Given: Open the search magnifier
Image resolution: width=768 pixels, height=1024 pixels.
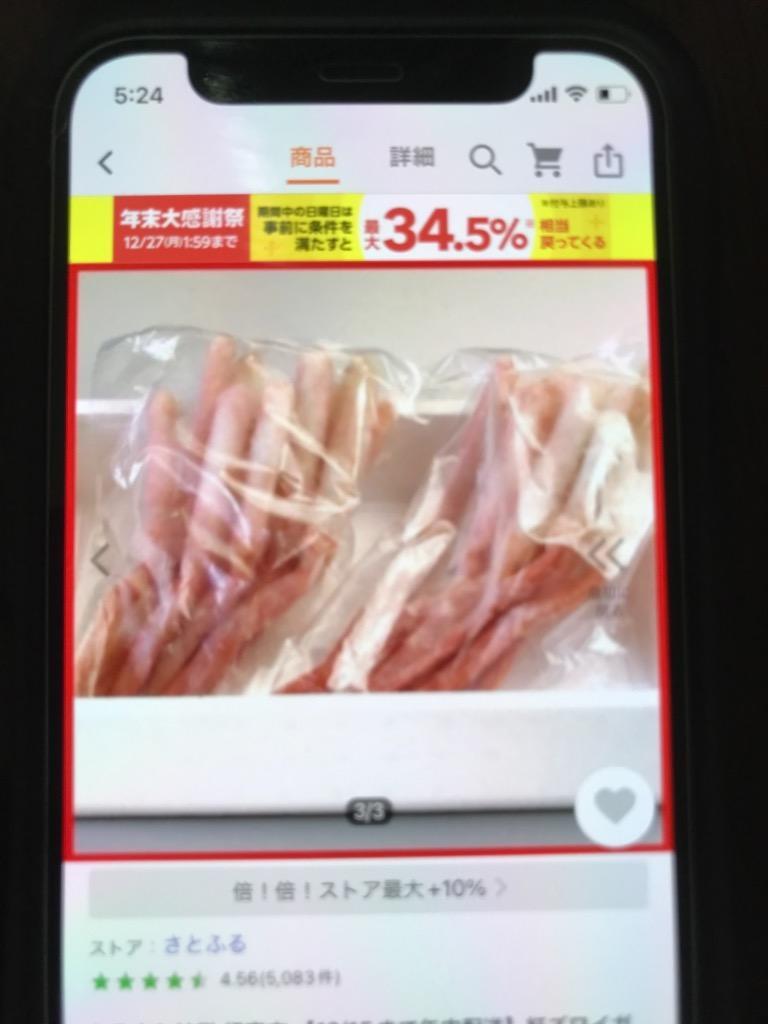Looking at the screenshot, I should 485,160.
